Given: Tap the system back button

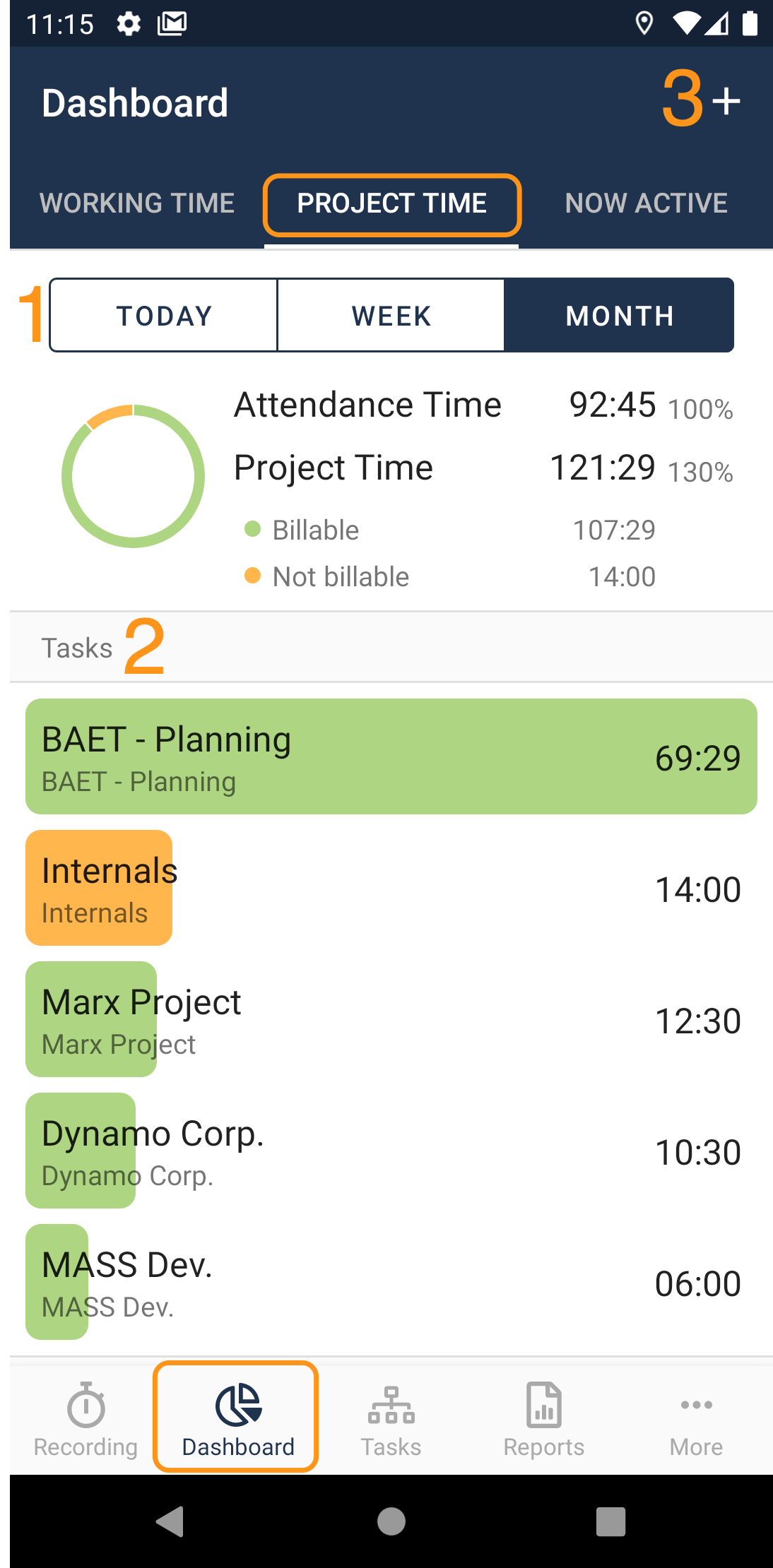Looking at the screenshot, I should pyautogui.click(x=170, y=1521).
